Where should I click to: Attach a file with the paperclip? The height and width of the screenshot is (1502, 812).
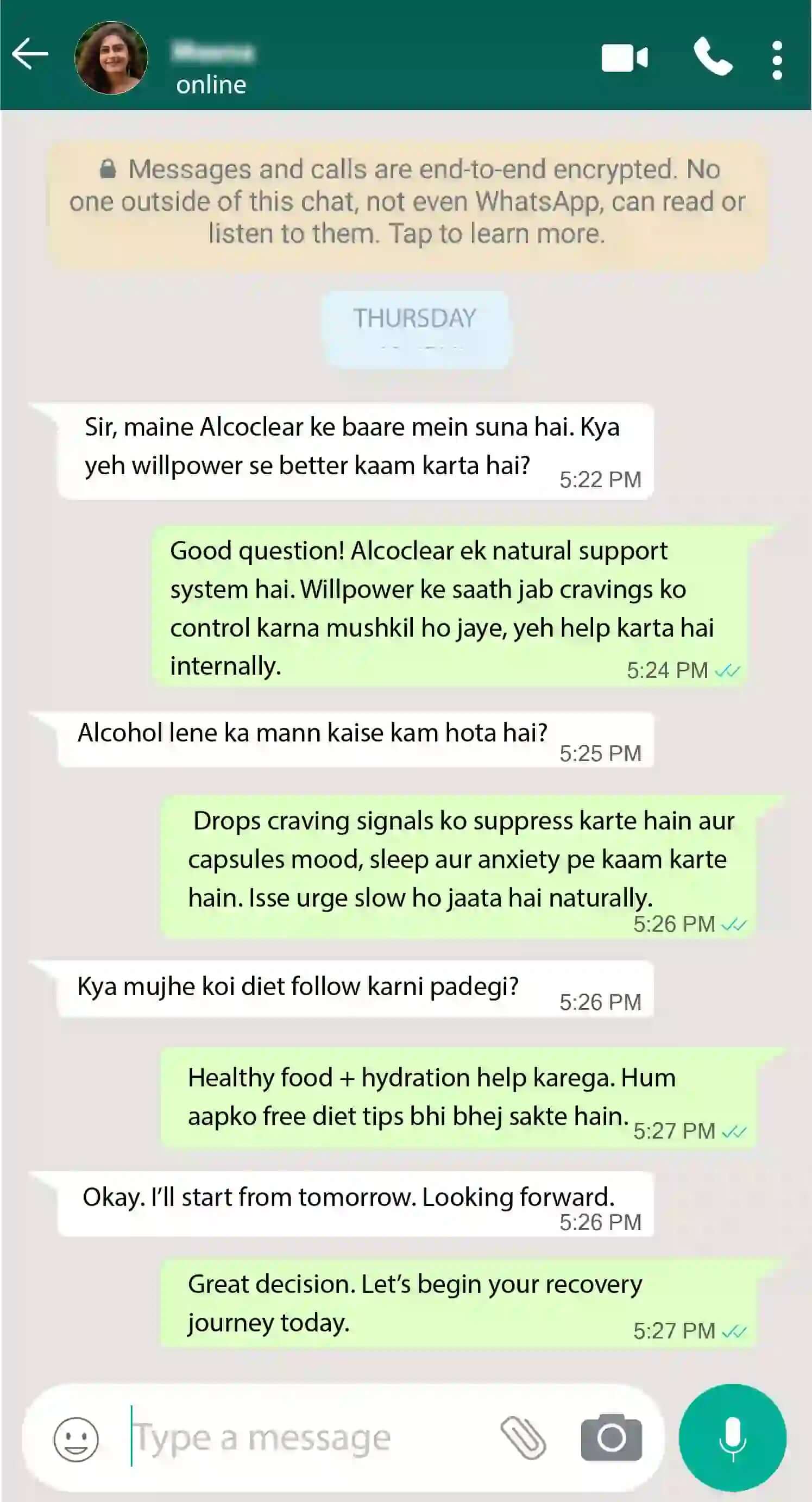(523, 1438)
